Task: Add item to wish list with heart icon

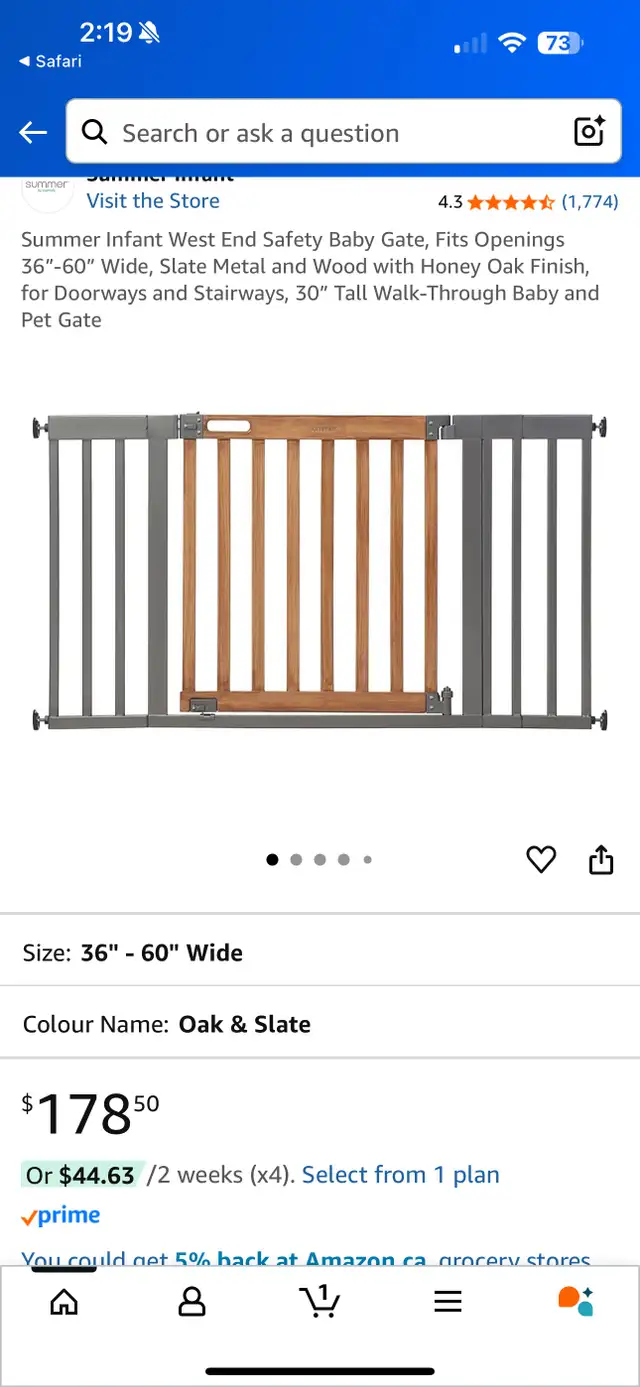Action: (x=541, y=859)
